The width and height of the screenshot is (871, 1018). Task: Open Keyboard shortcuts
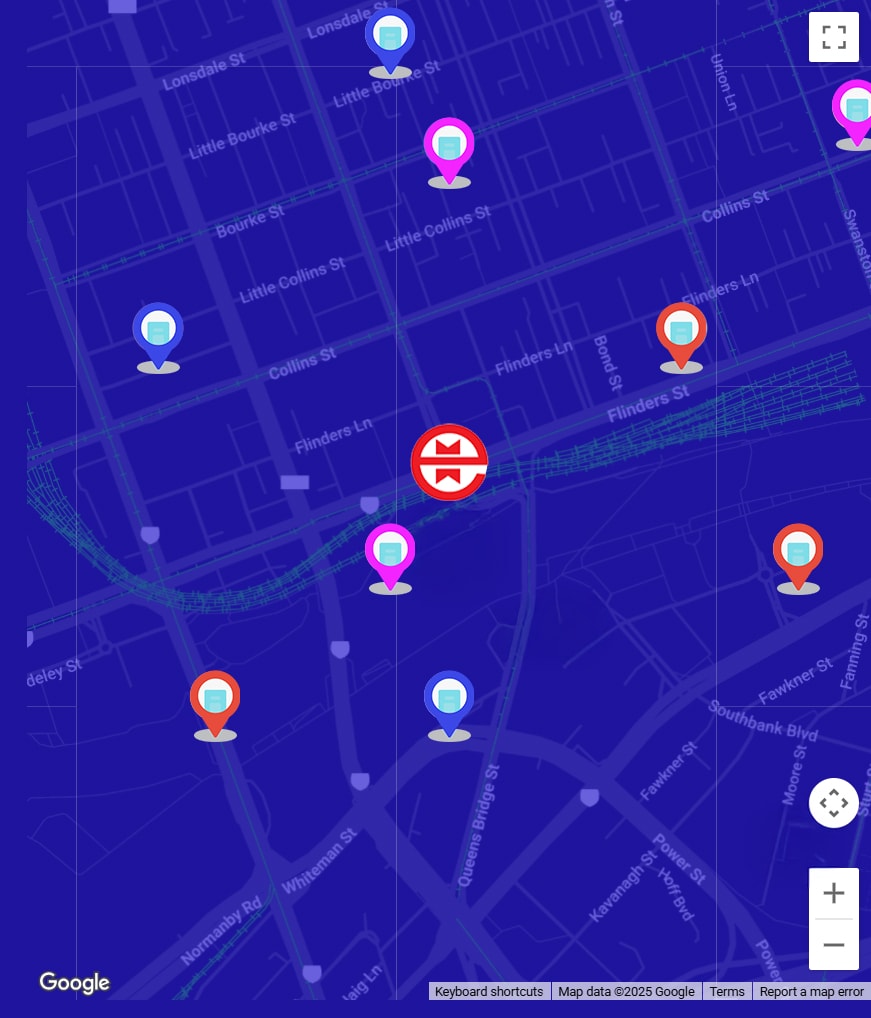pos(489,991)
